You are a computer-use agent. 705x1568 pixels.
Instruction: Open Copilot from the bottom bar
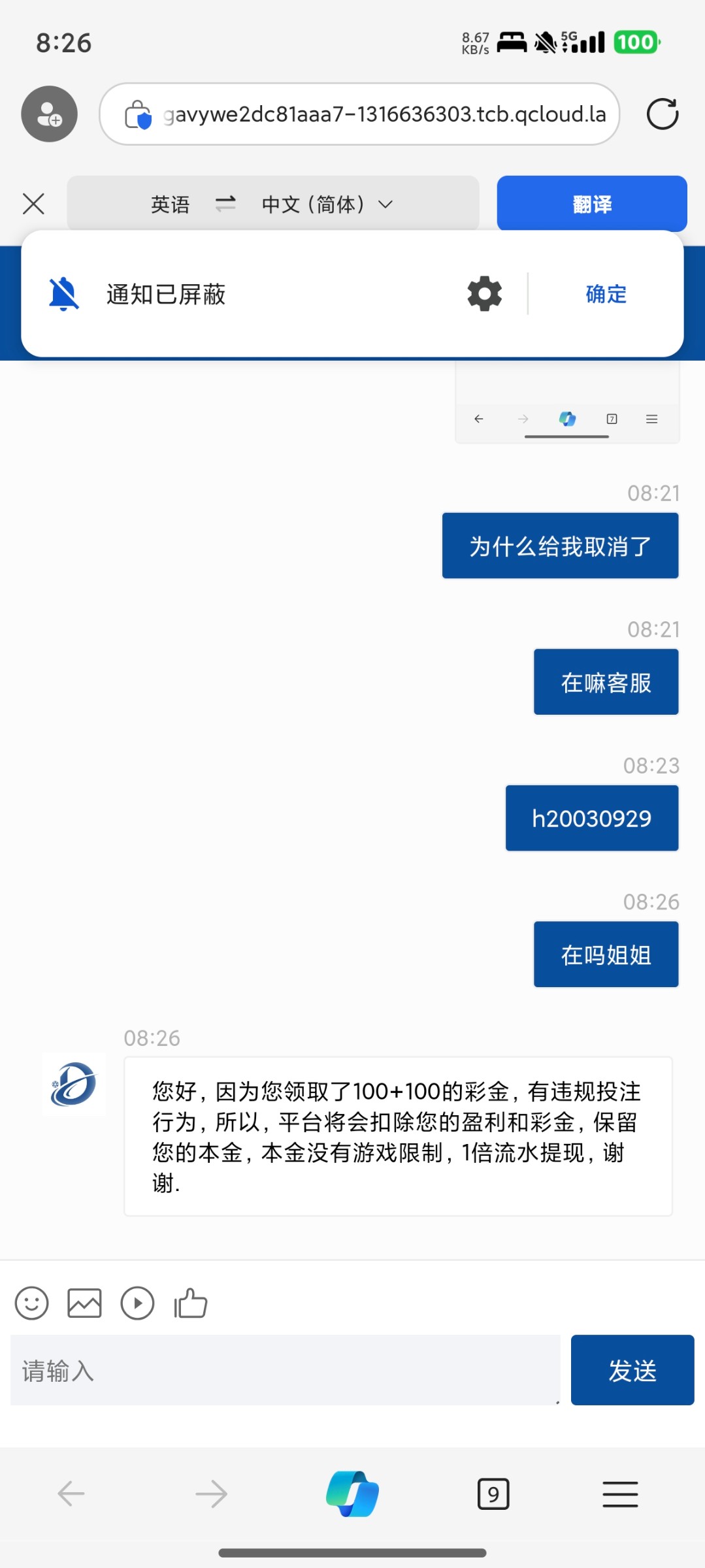353,1494
